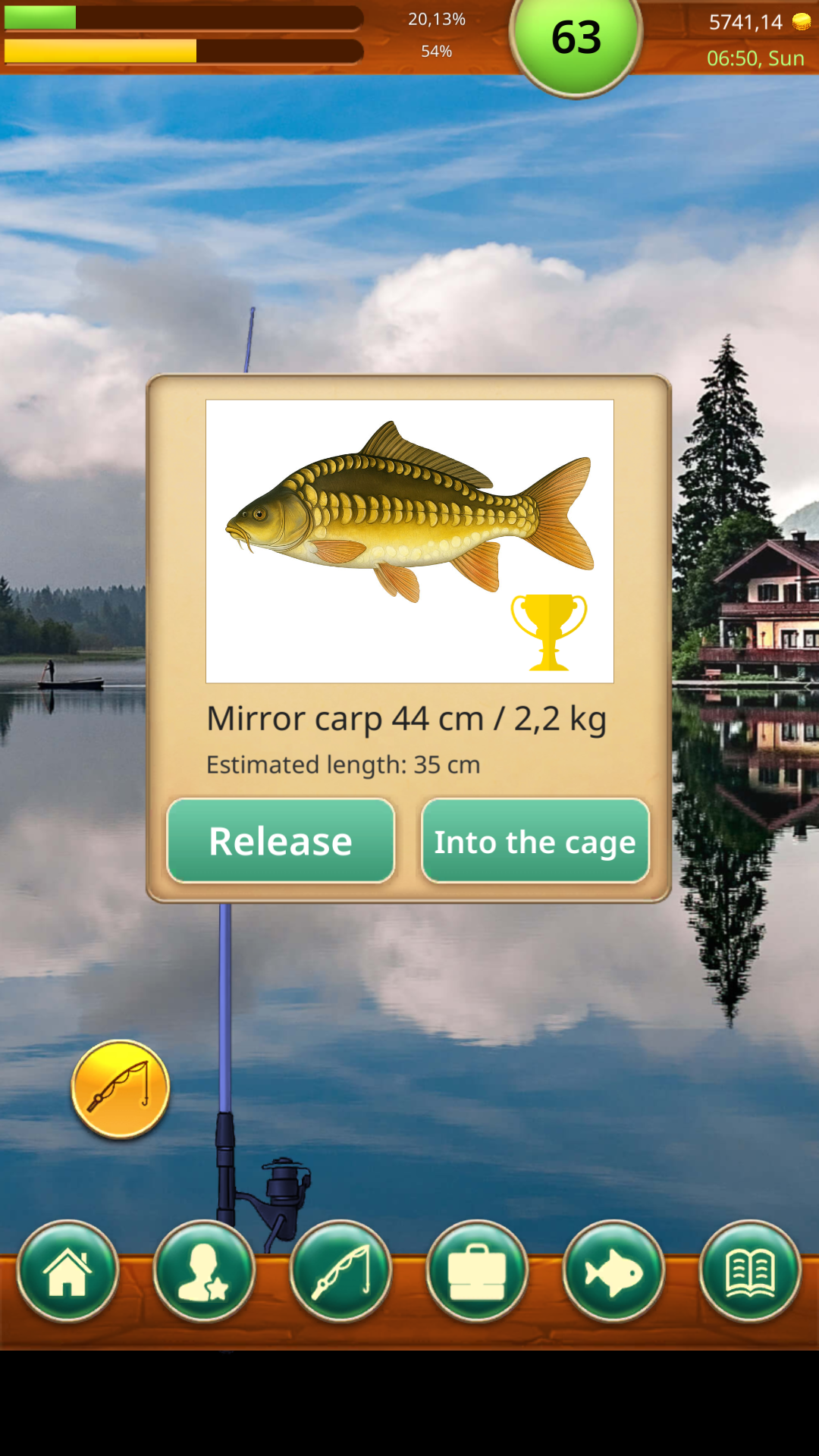Open the fishing rod tackle menu
This screenshot has width=819, height=1456.
[x=340, y=1271]
